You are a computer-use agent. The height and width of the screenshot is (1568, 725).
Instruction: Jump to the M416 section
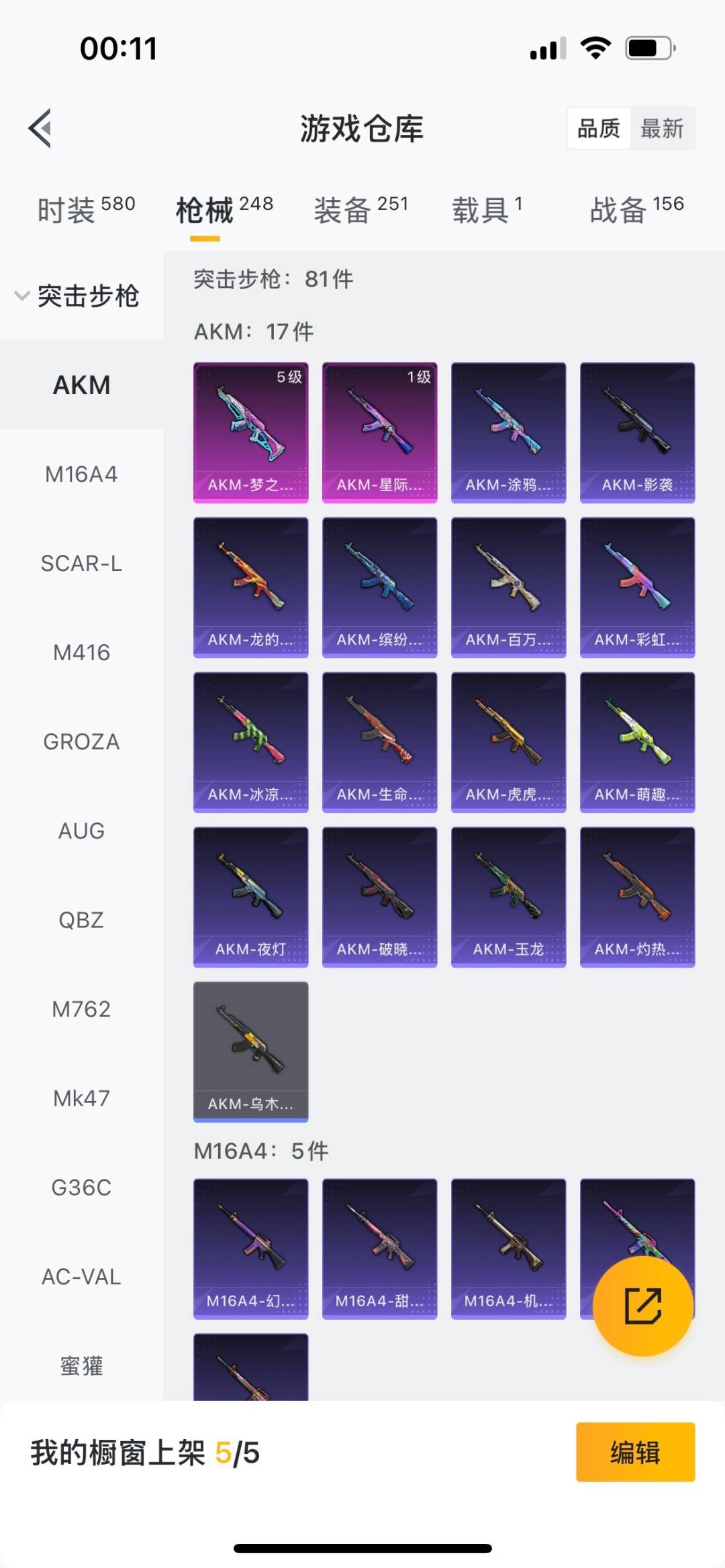[x=82, y=653]
